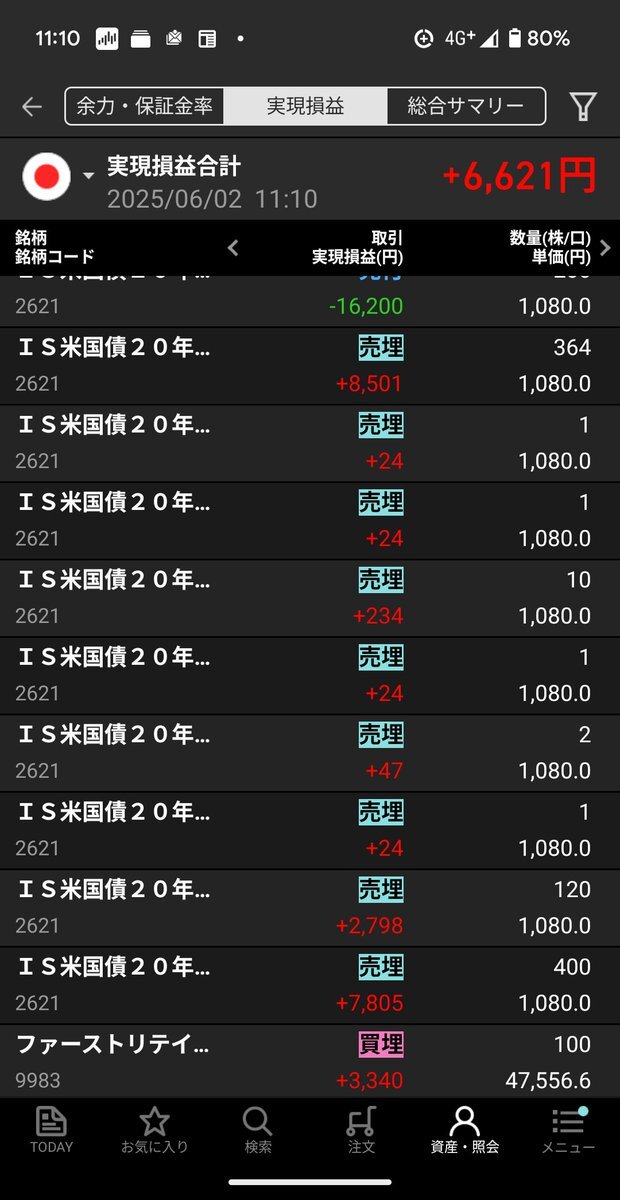Open the filter funnel icon
This screenshot has width=620, height=1200.
point(583,106)
